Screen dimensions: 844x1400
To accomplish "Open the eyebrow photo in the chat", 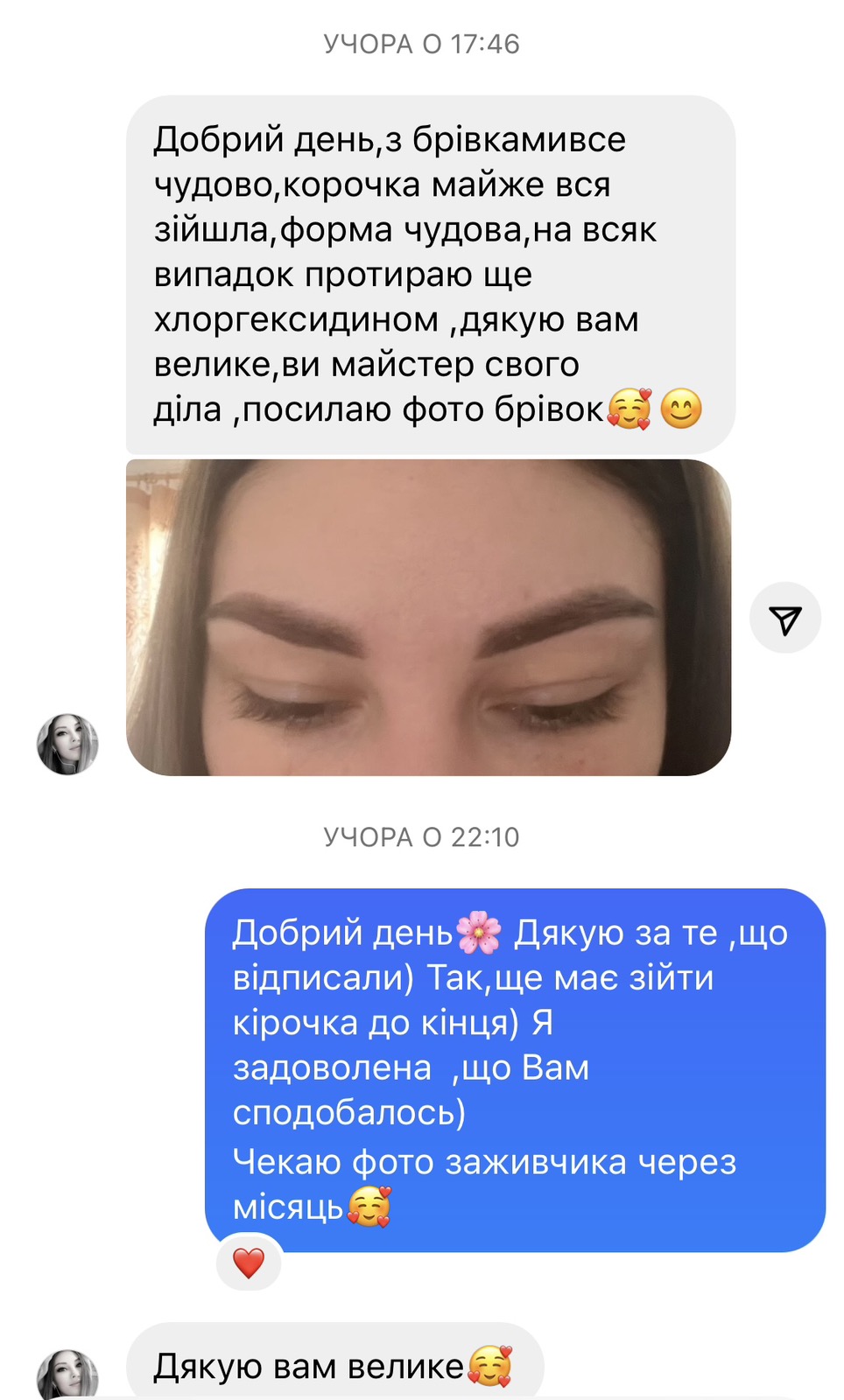I will click(429, 618).
